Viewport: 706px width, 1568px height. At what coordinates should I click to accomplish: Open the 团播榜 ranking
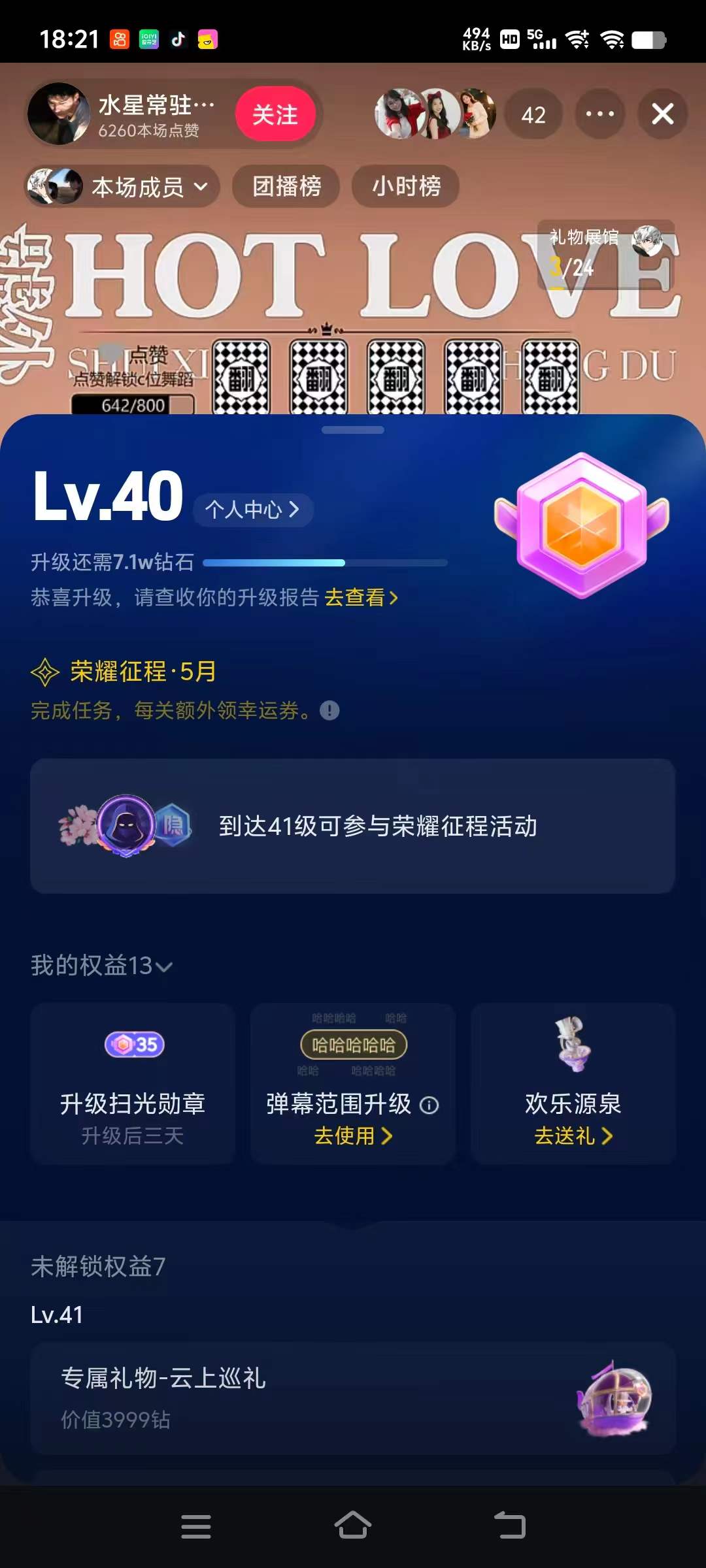tap(286, 187)
